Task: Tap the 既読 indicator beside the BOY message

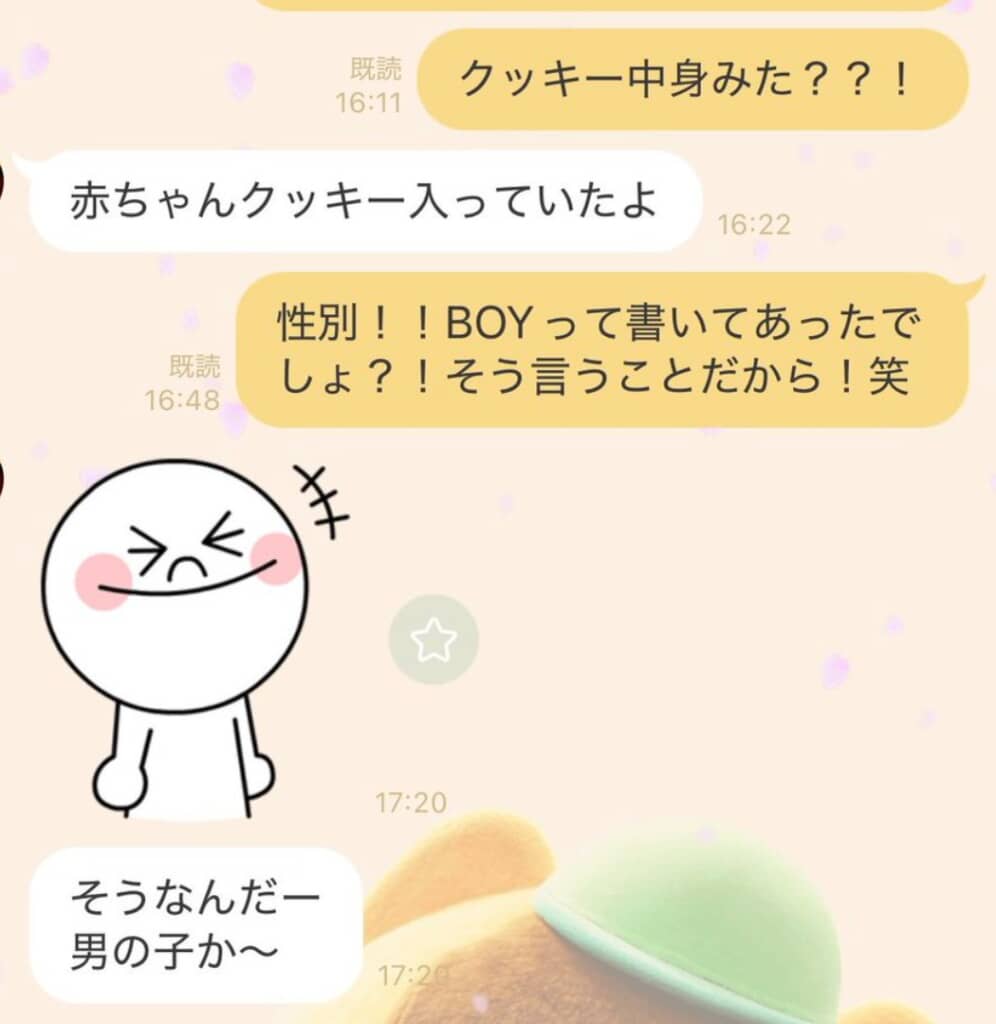Action: pos(197,367)
